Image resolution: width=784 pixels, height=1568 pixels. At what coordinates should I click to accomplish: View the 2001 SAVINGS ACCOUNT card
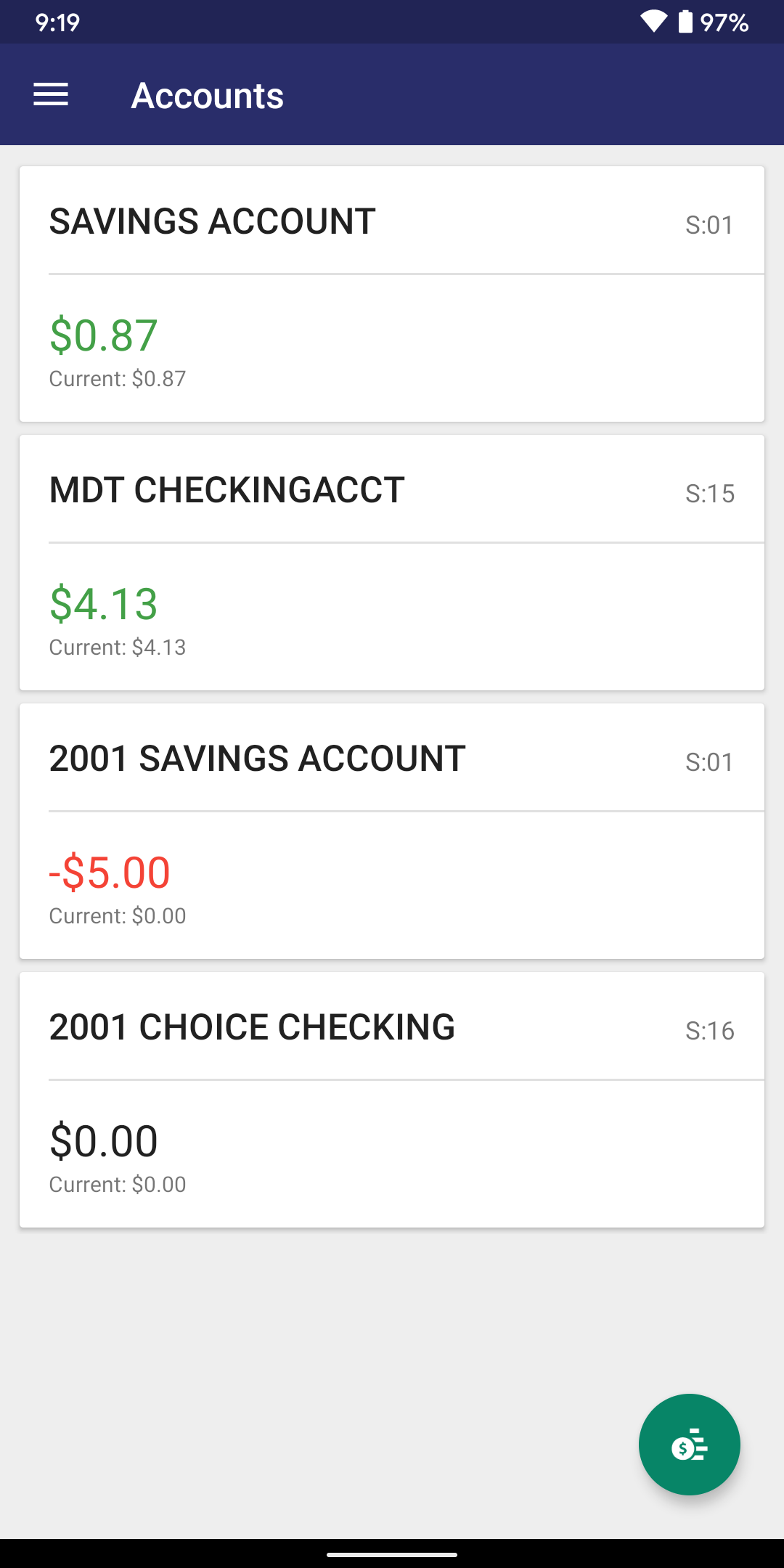tap(392, 831)
